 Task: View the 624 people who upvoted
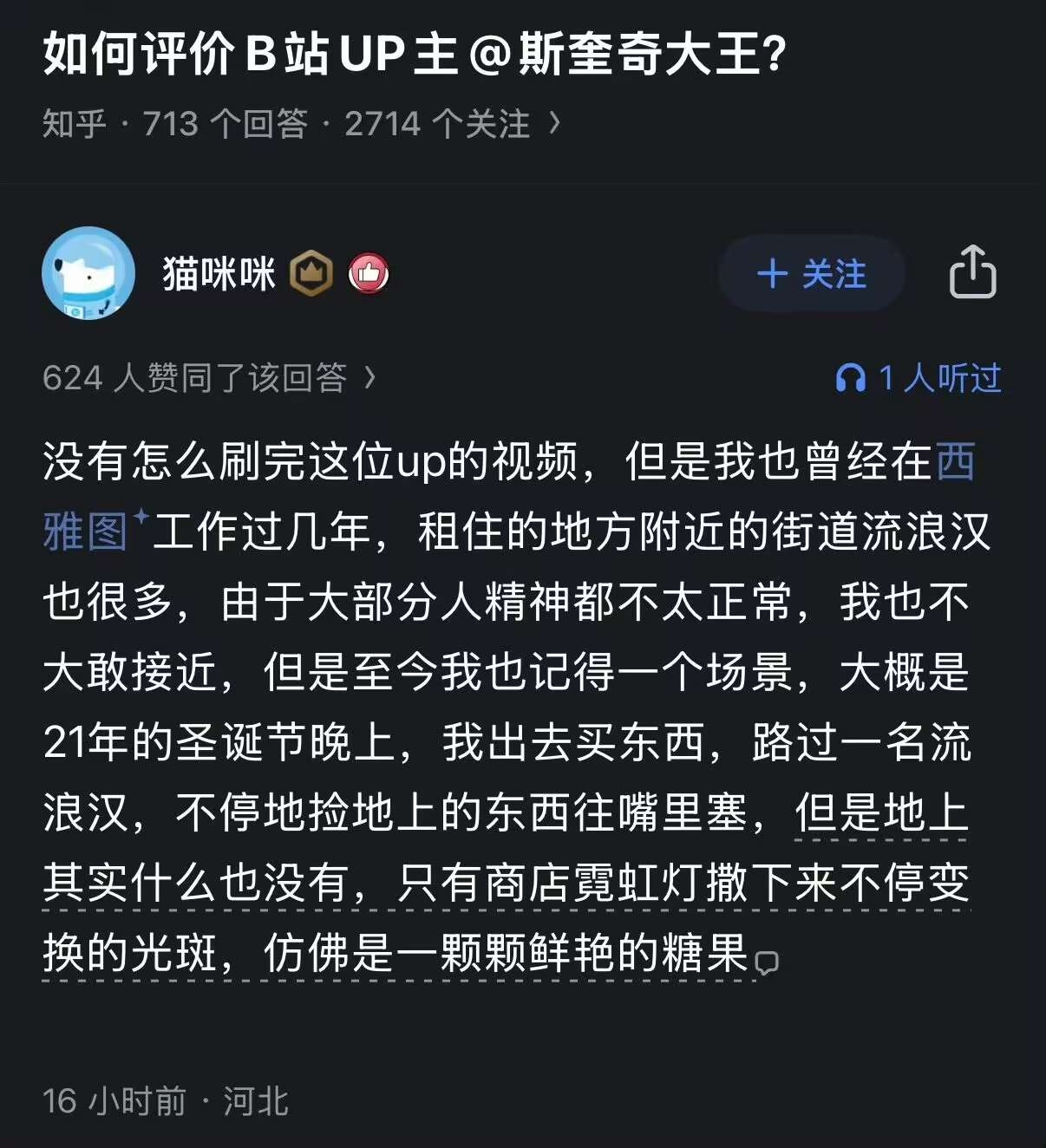pyautogui.click(x=208, y=378)
